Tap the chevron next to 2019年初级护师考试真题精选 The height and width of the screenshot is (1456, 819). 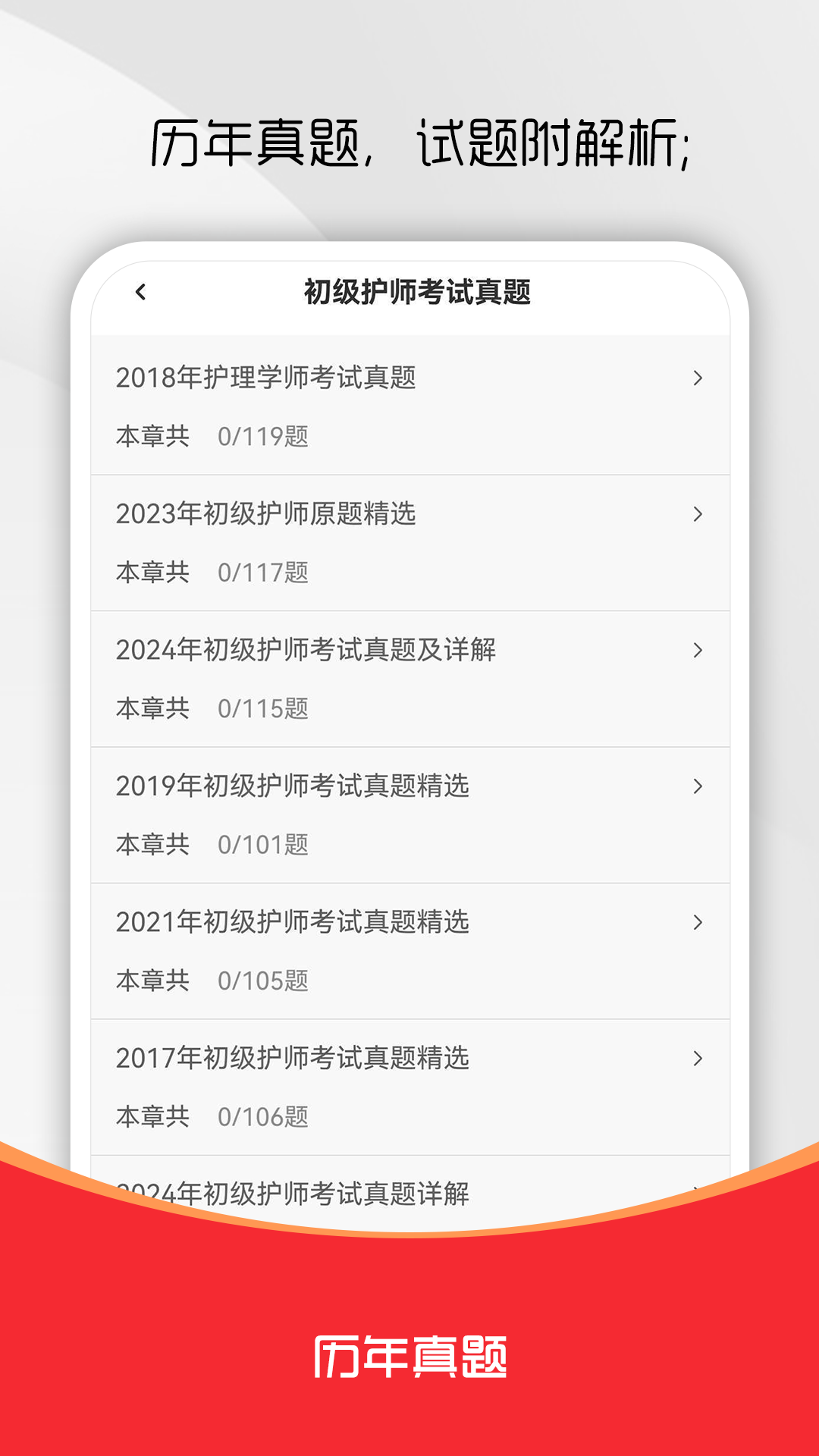pyautogui.click(x=698, y=787)
